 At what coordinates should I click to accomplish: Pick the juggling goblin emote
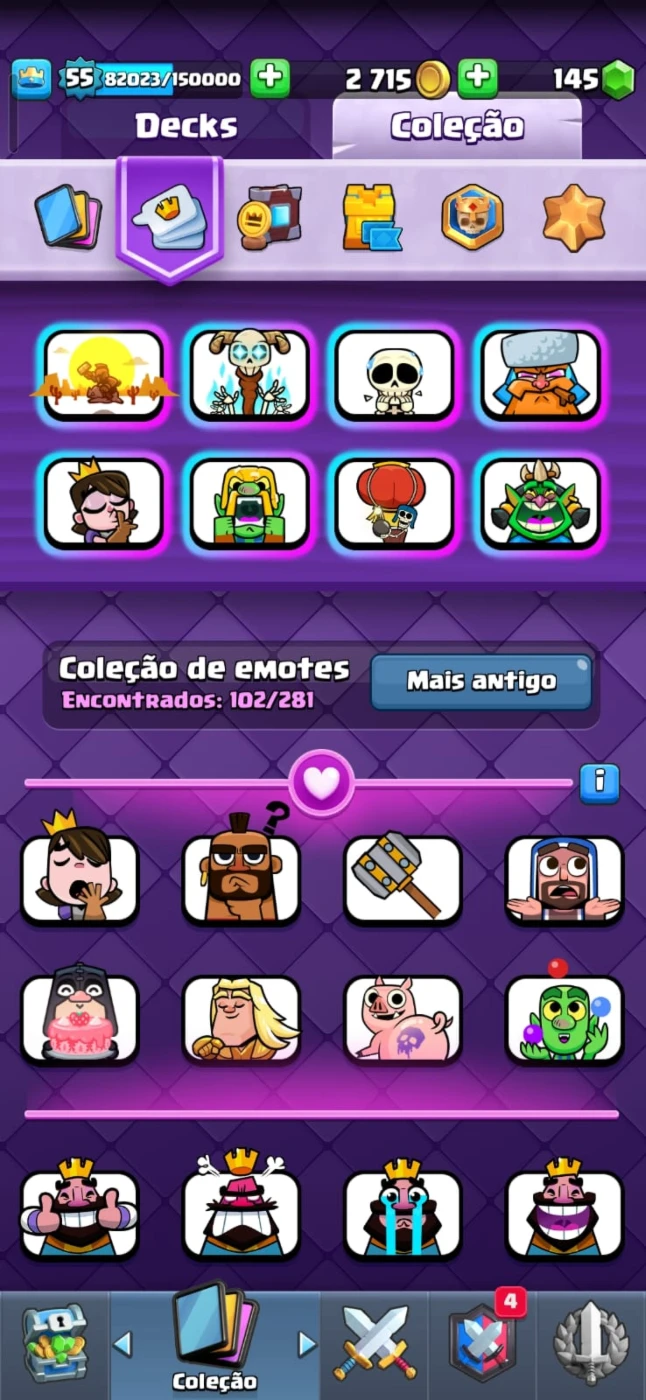tap(564, 1016)
